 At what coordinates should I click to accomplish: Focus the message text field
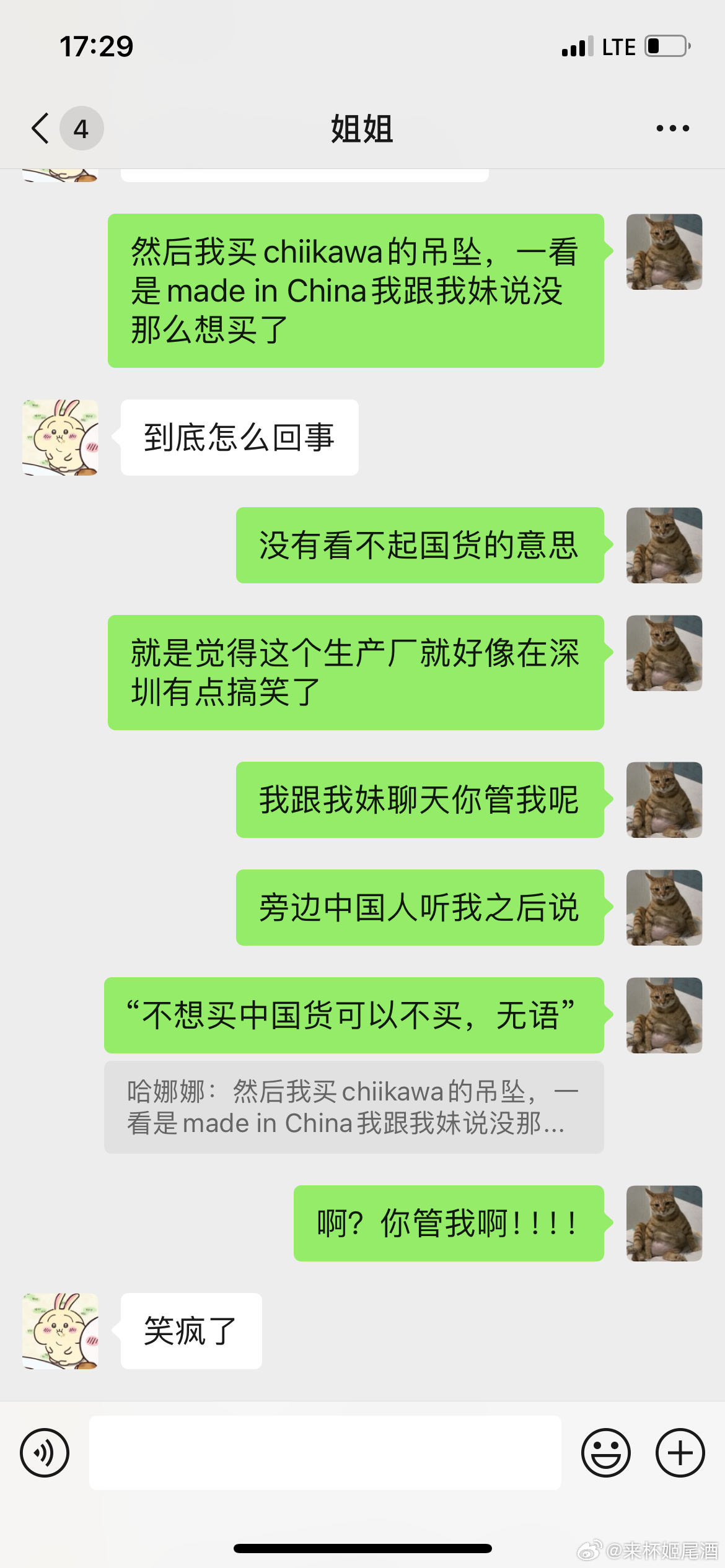click(x=325, y=1453)
